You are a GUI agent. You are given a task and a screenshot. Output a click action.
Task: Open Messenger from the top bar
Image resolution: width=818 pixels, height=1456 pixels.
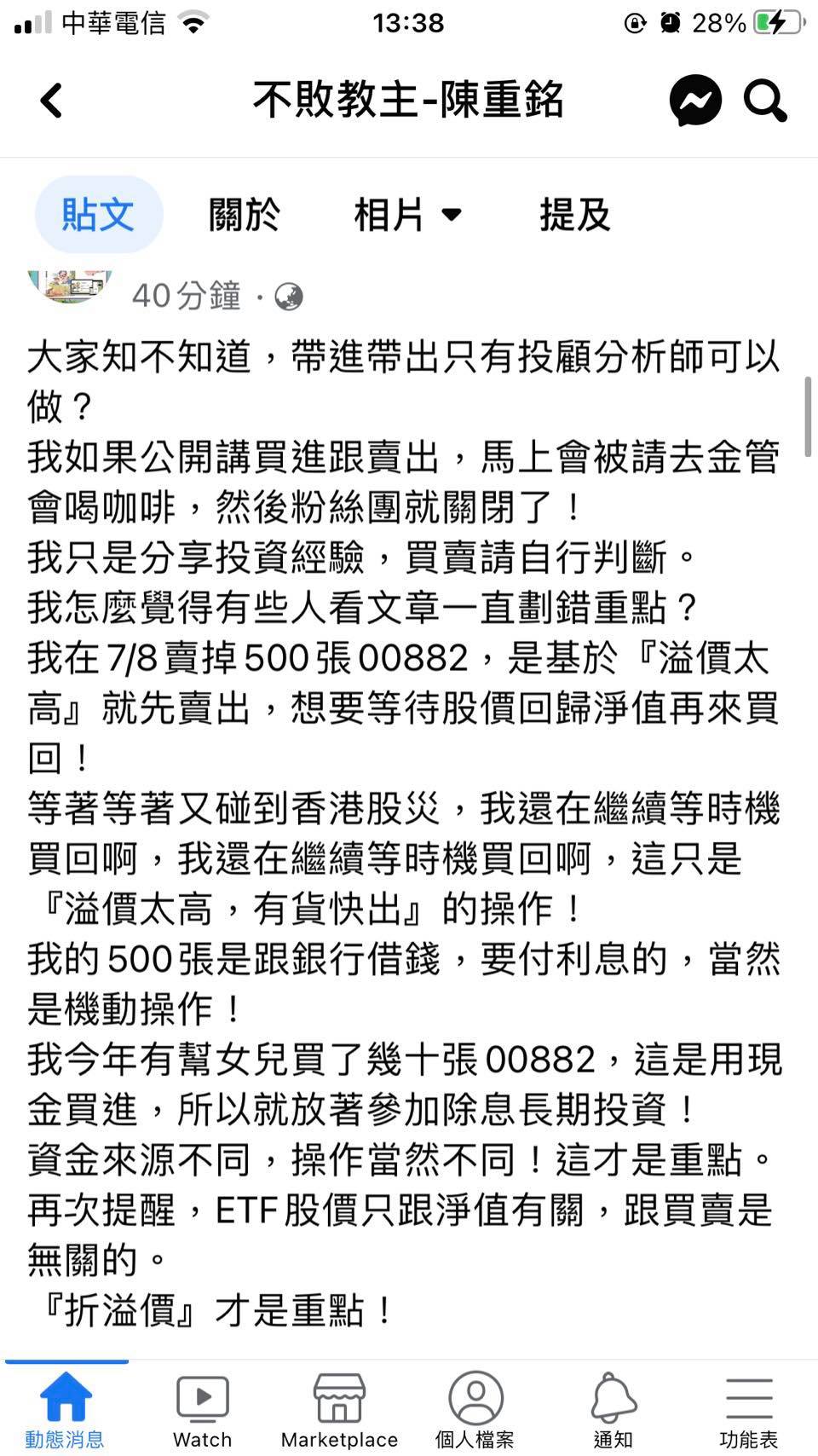pos(695,101)
